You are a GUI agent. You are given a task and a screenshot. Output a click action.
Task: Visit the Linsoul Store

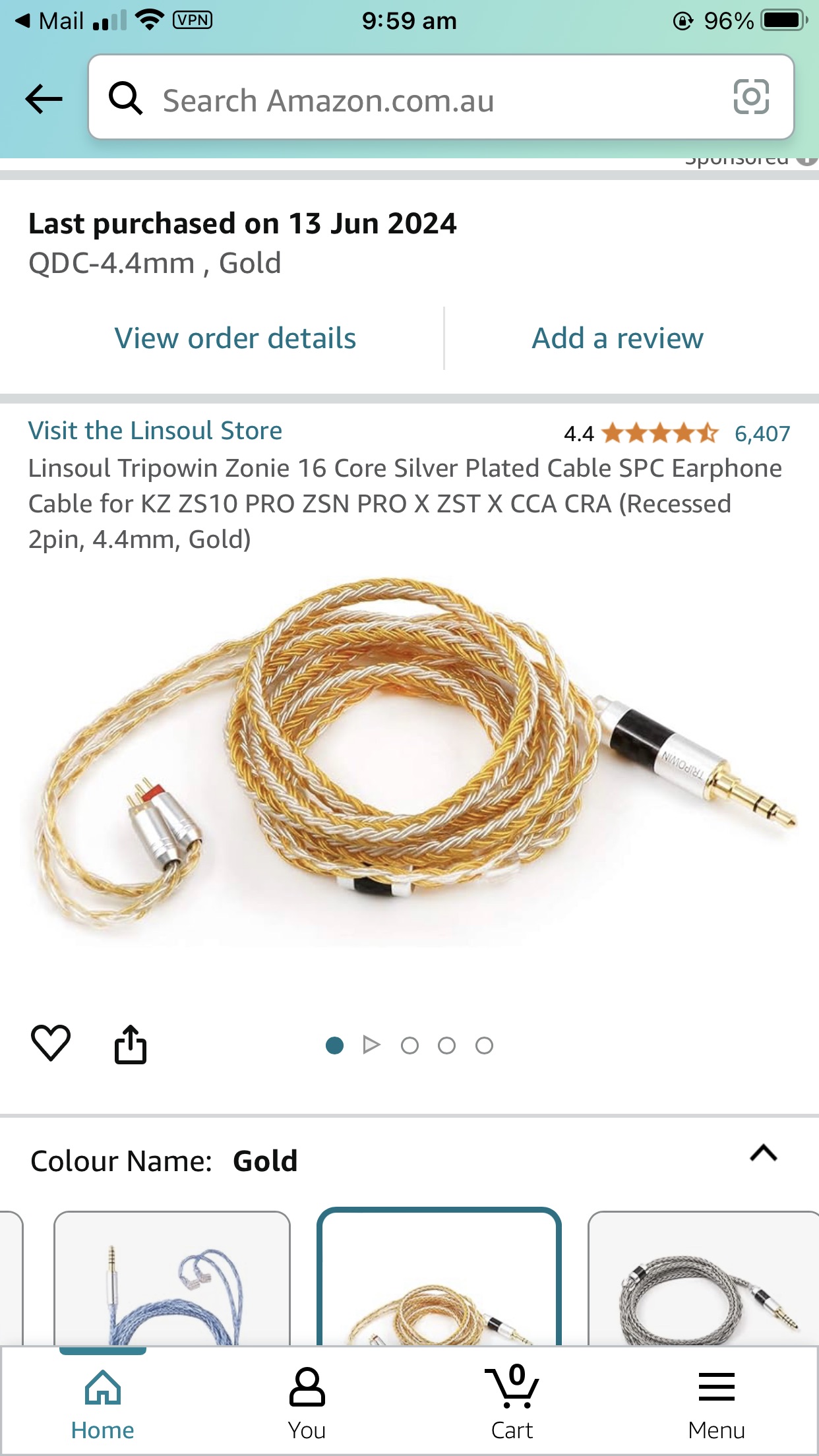pos(155,431)
